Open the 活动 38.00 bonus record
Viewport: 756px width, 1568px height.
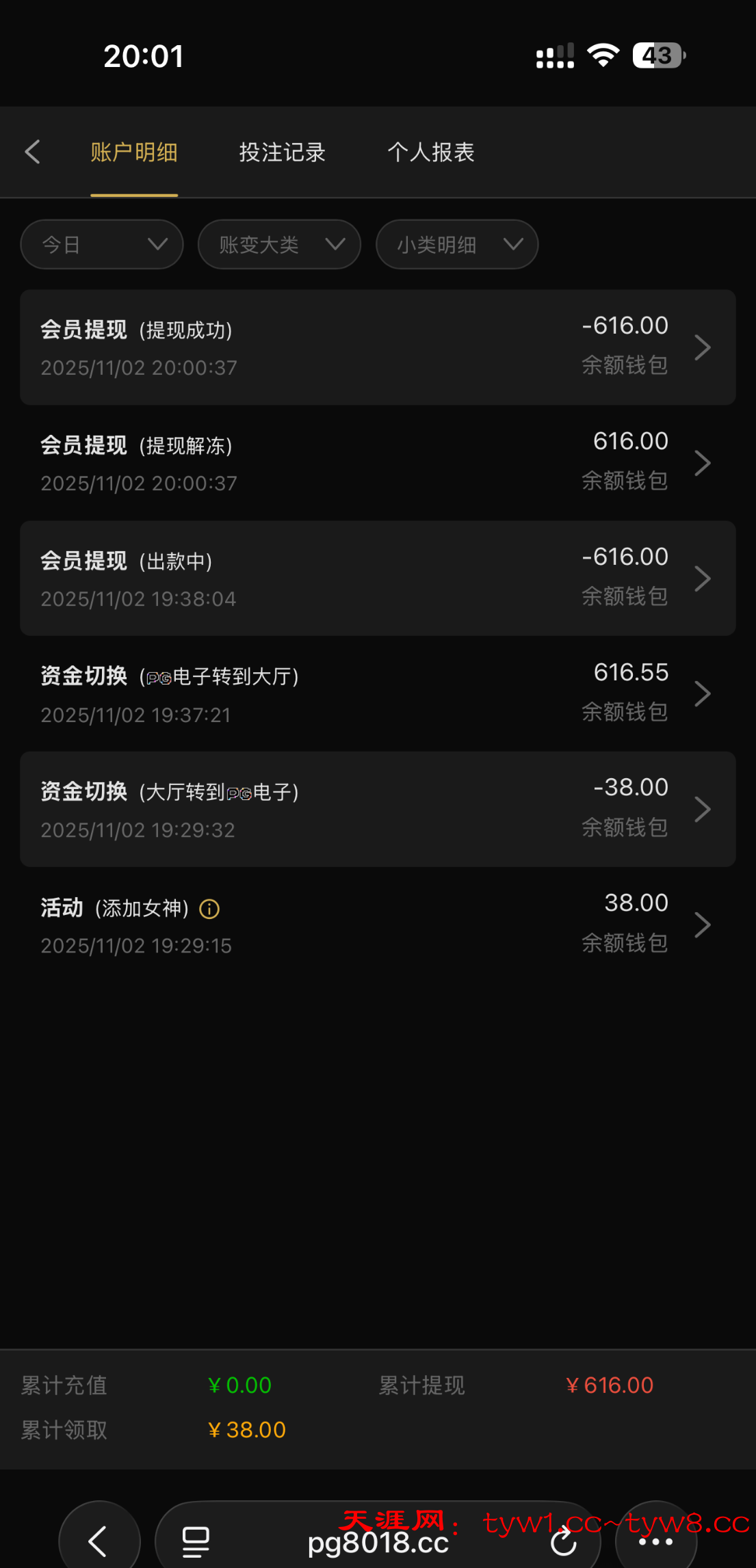[x=378, y=925]
